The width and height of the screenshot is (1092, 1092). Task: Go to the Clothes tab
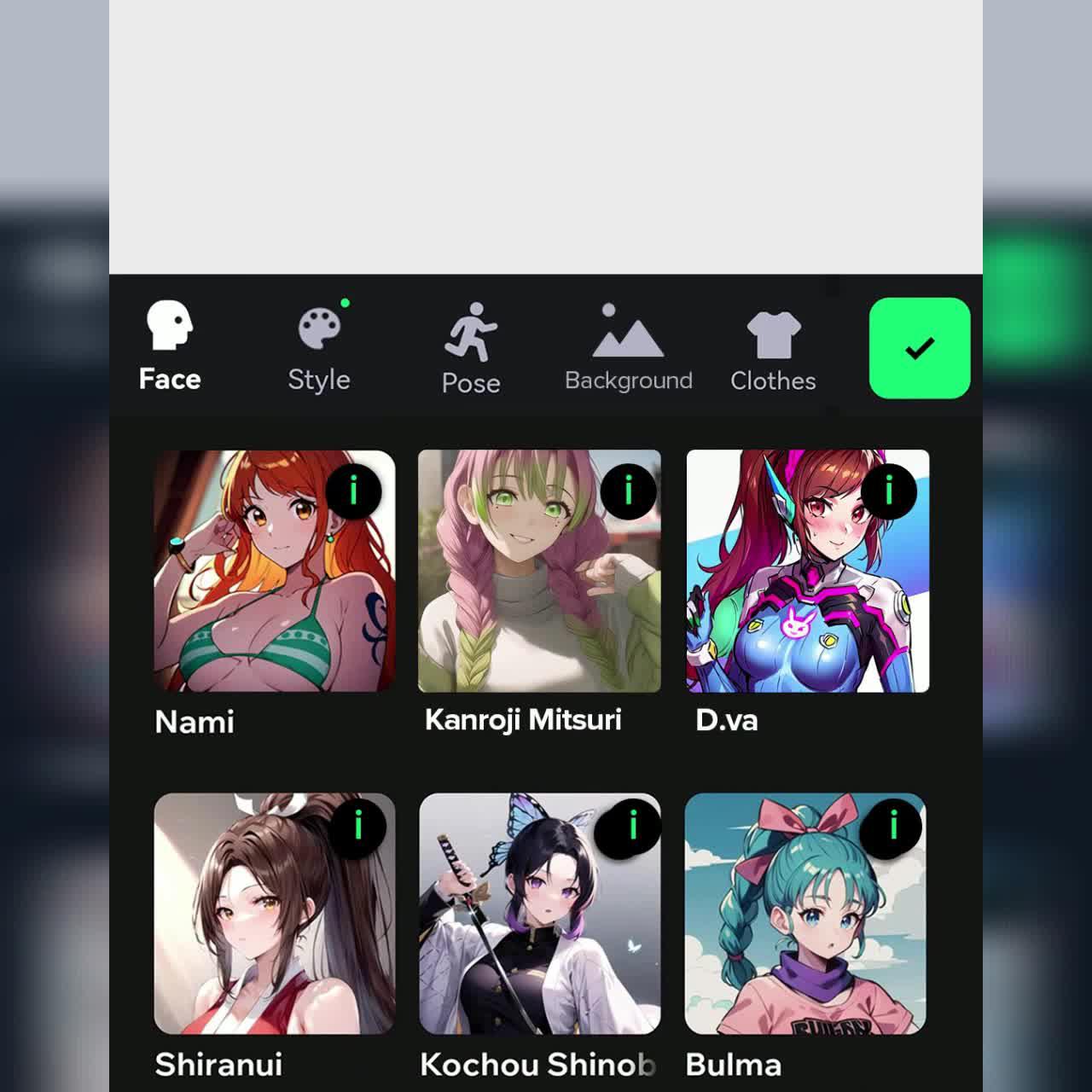(773, 349)
